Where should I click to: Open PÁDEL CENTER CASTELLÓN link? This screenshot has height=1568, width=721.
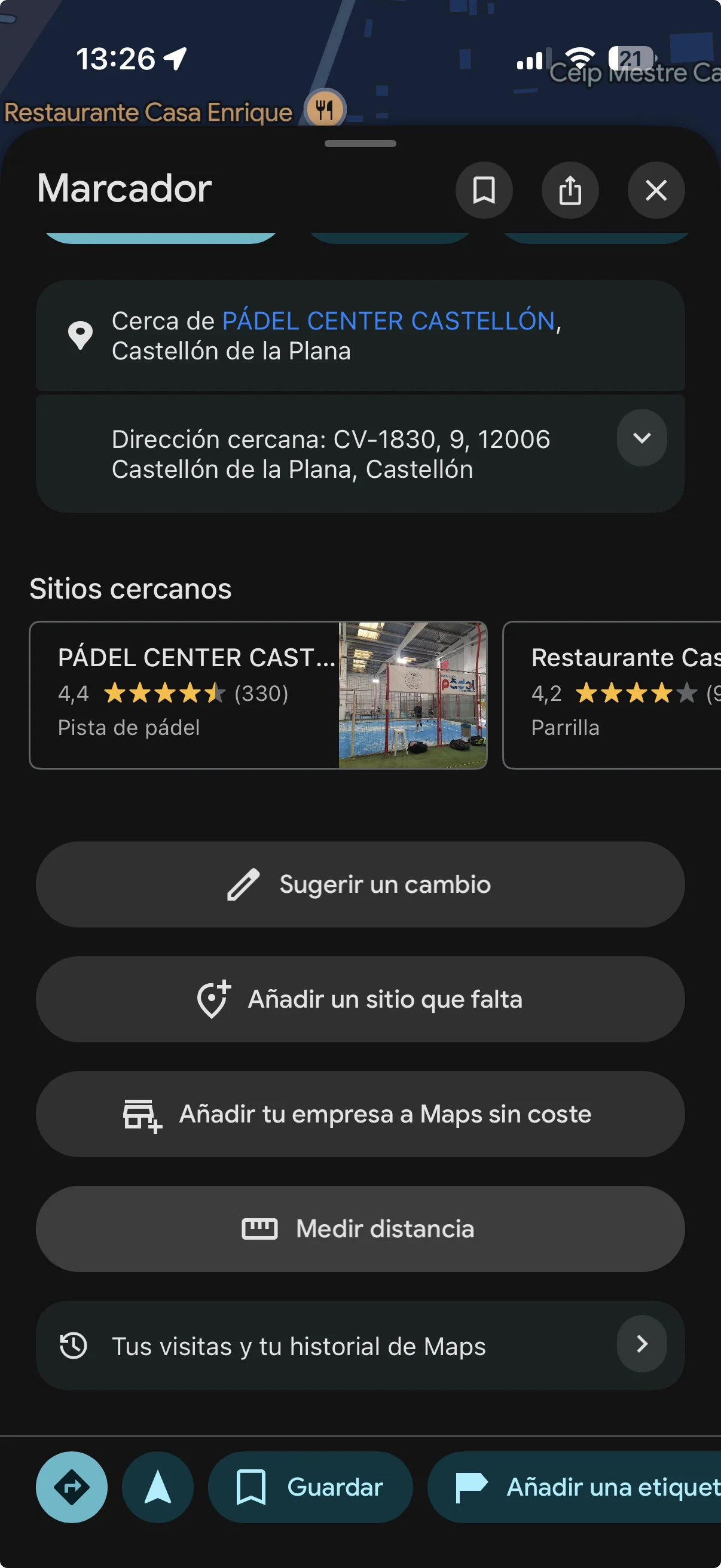click(387, 321)
